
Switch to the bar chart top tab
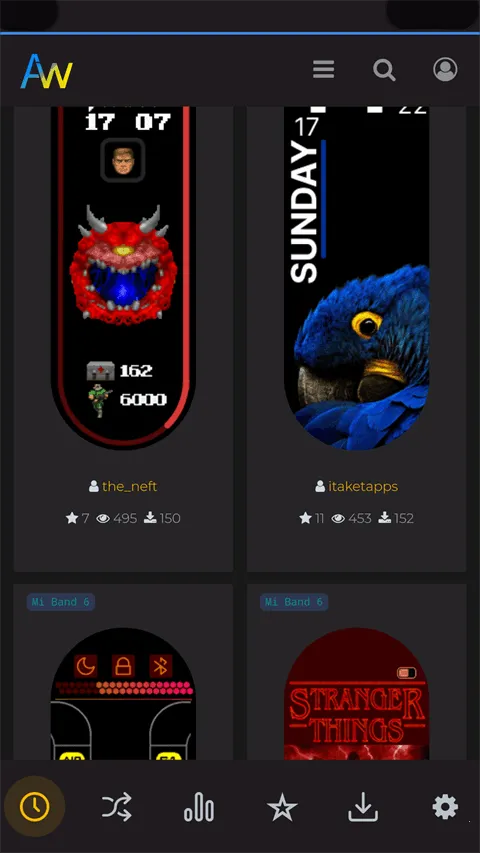[x=199, y=807]
